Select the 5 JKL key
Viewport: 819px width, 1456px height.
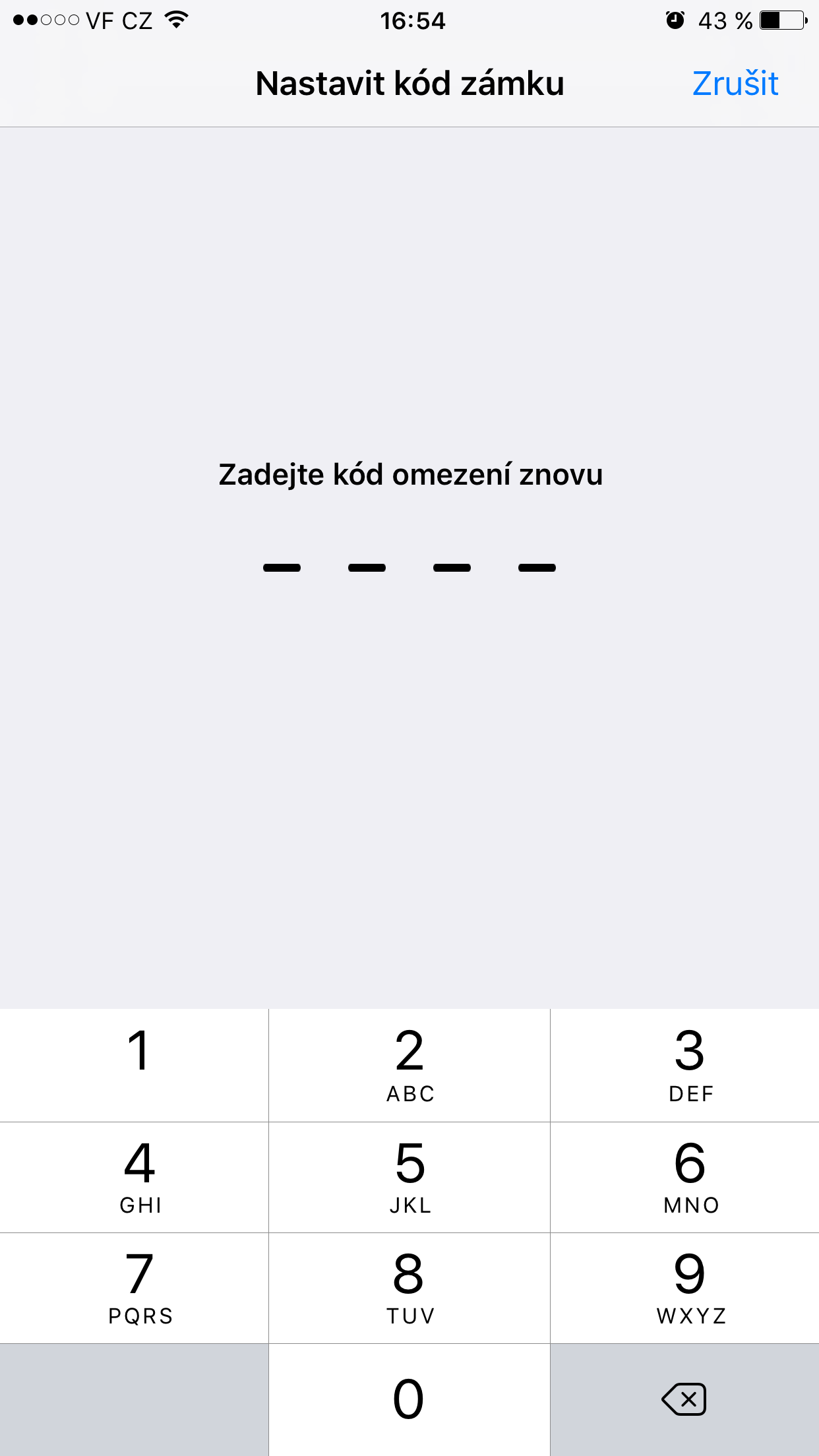coord(409,1176)
